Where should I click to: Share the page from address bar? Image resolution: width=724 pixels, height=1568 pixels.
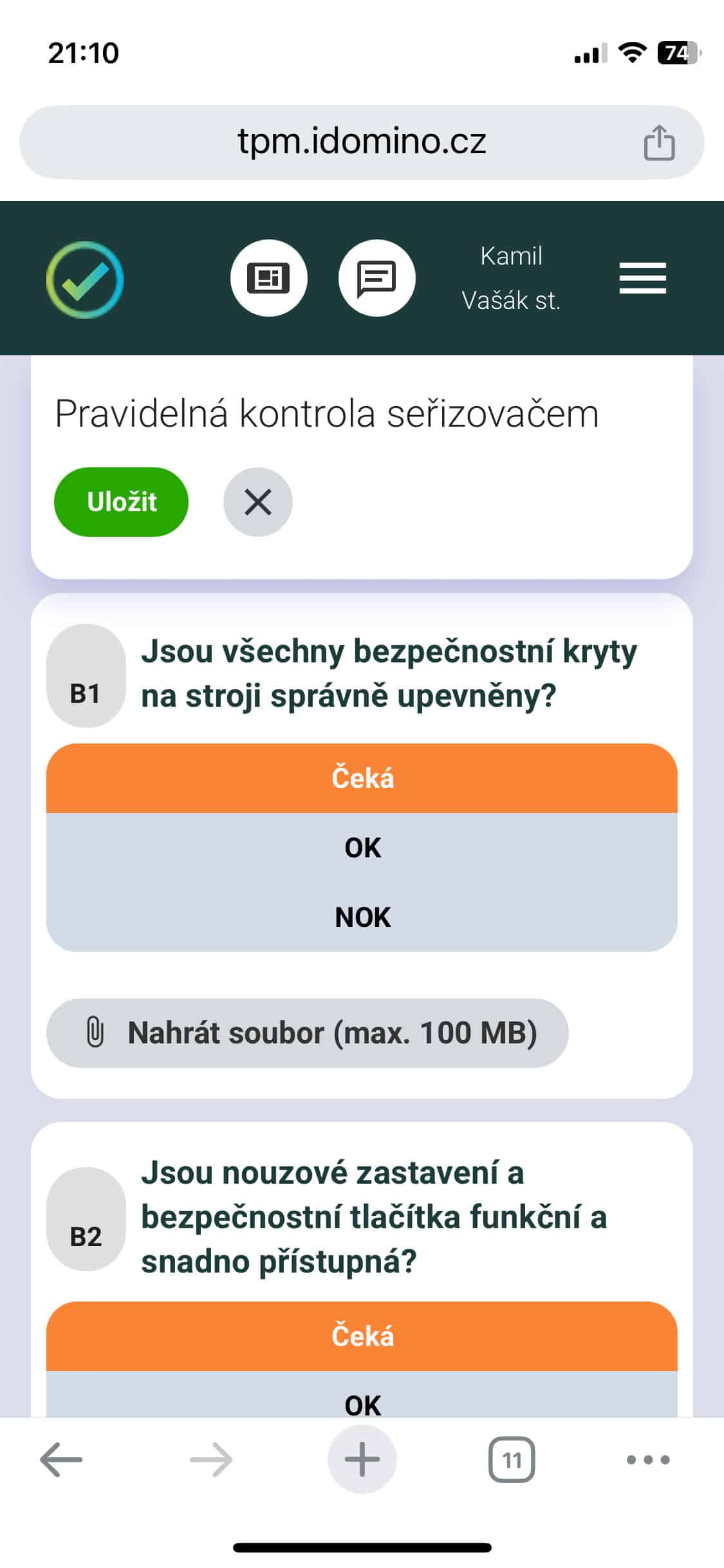[x=660, y=142]
